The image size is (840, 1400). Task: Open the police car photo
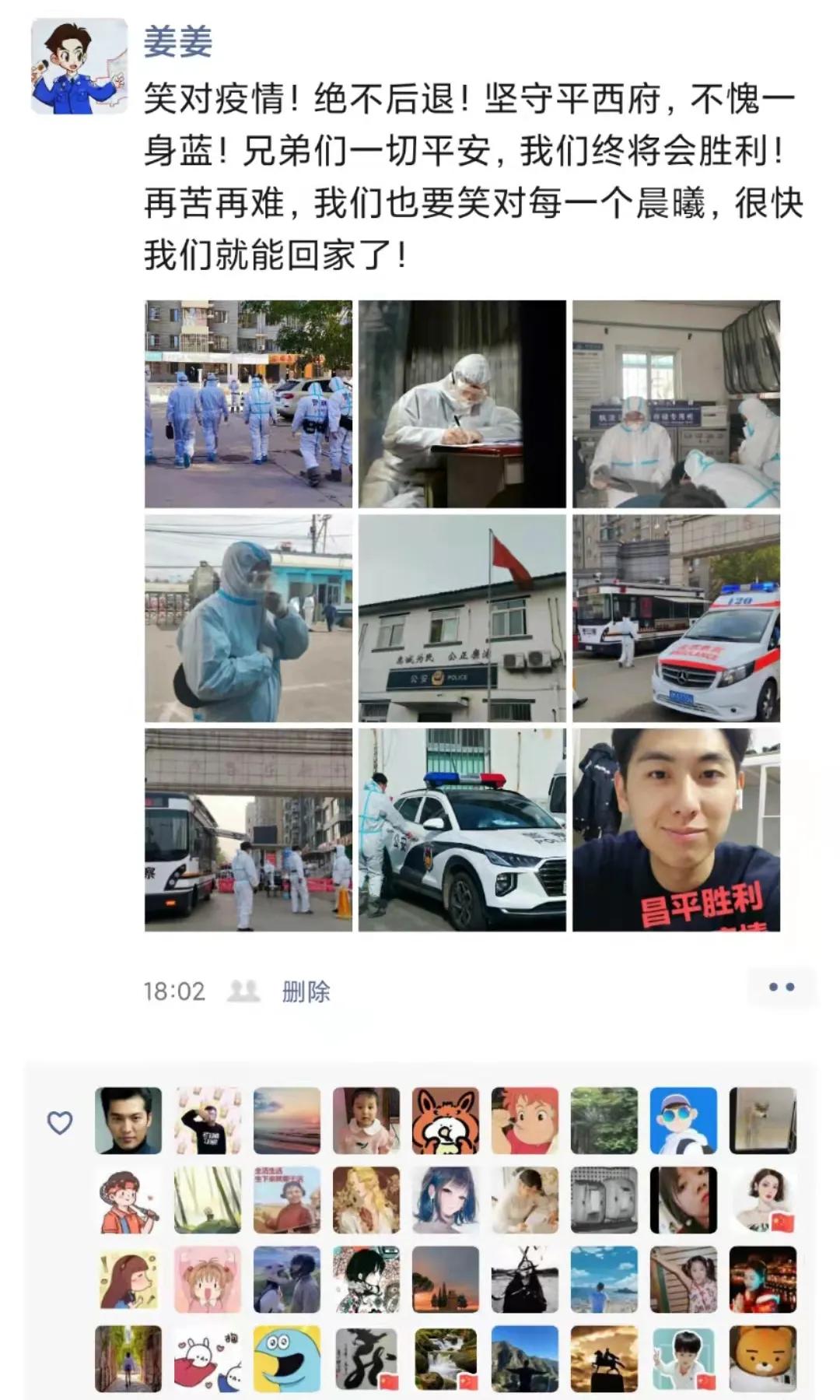click(x=462, y=830)
